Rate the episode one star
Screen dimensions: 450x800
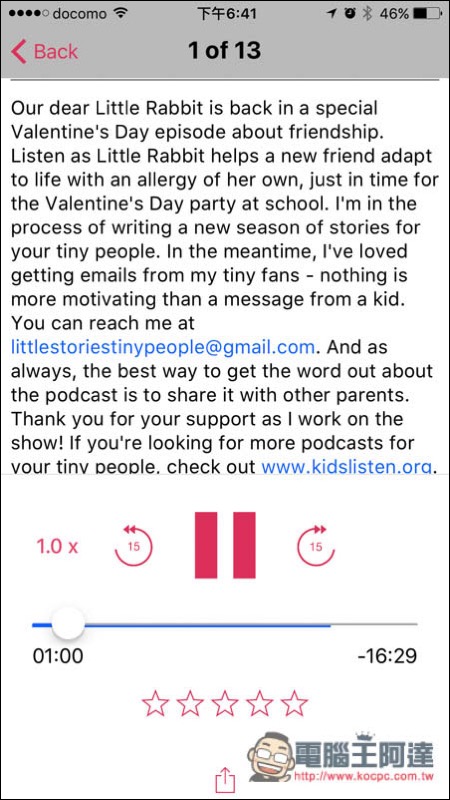tap(155, 704)
